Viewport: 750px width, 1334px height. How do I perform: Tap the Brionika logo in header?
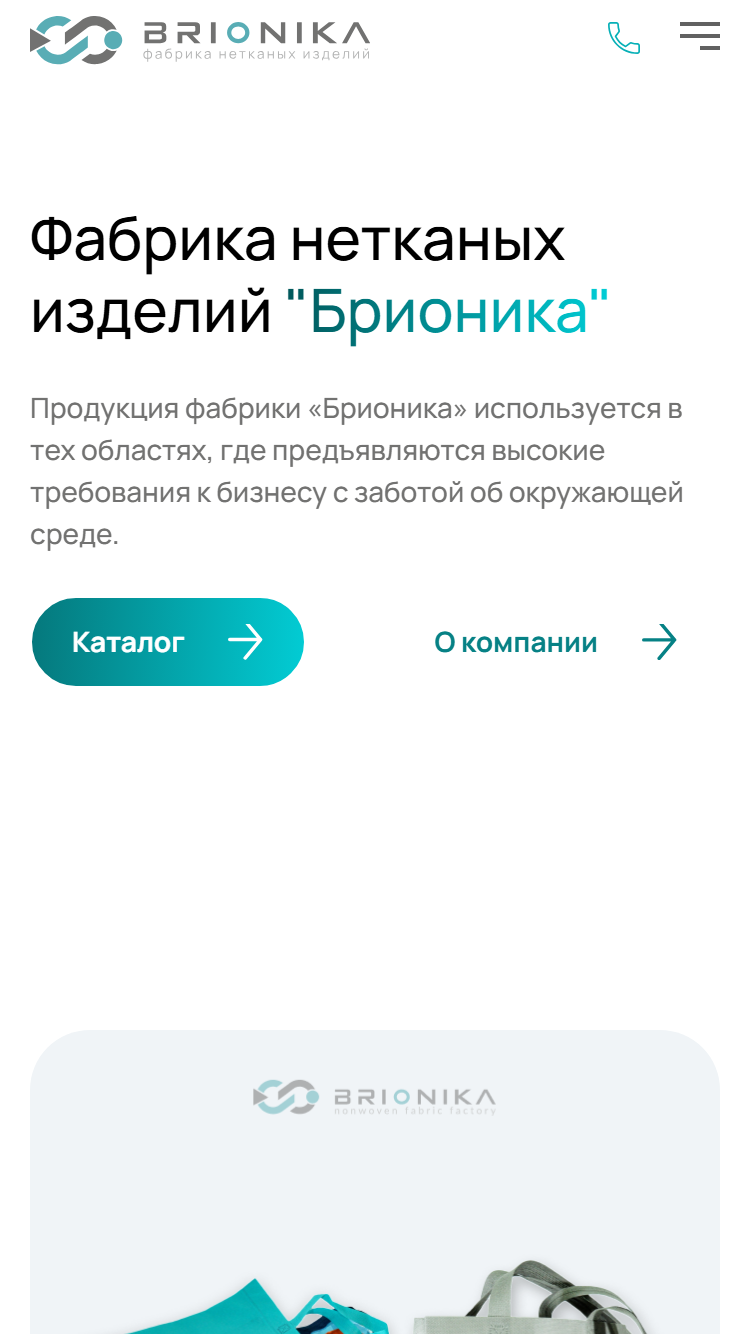(200, 40)
